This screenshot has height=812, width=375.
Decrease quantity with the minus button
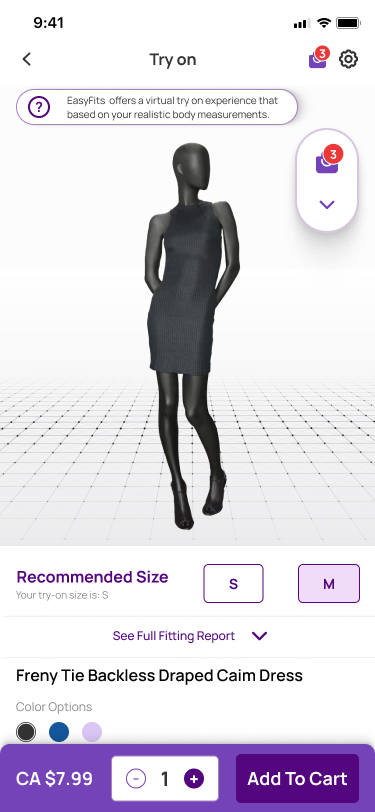click(136, 778)
